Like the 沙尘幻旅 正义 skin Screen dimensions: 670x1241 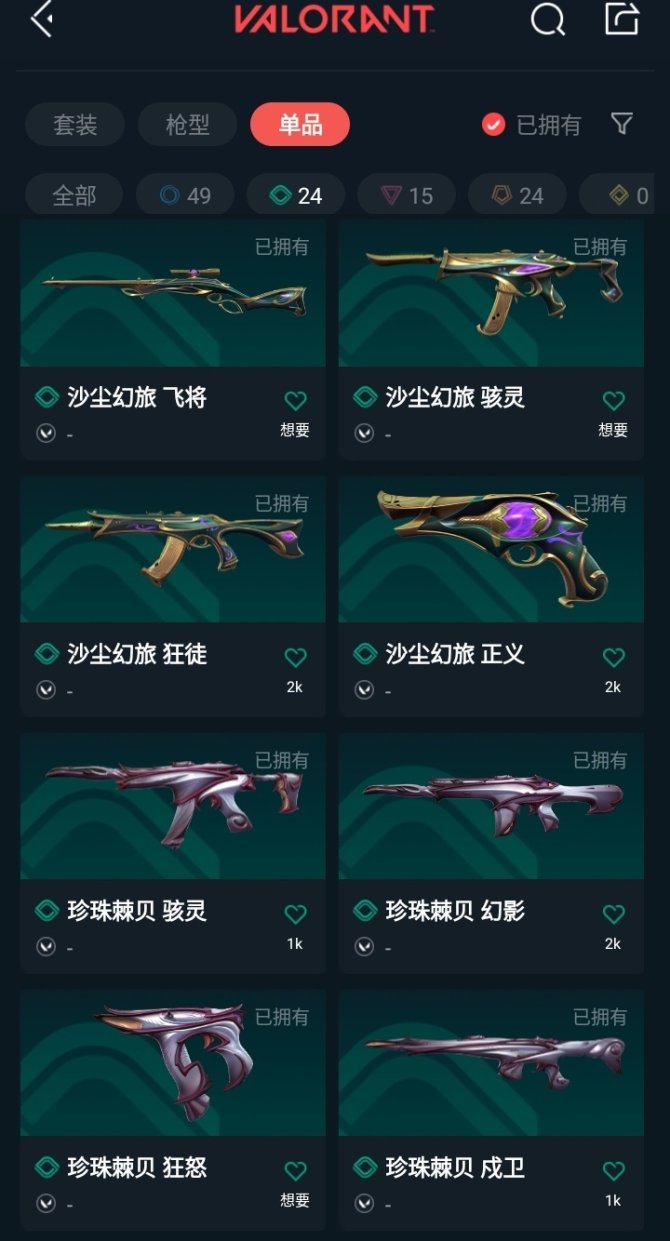pyautogui.click(x=613, y=657)
